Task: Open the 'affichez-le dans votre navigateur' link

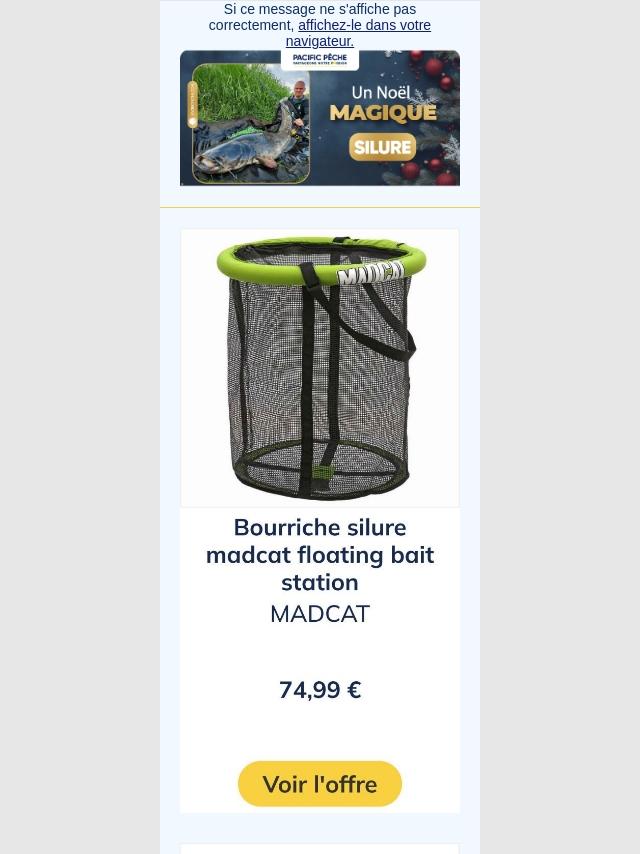Action: (x=364, y=26)
